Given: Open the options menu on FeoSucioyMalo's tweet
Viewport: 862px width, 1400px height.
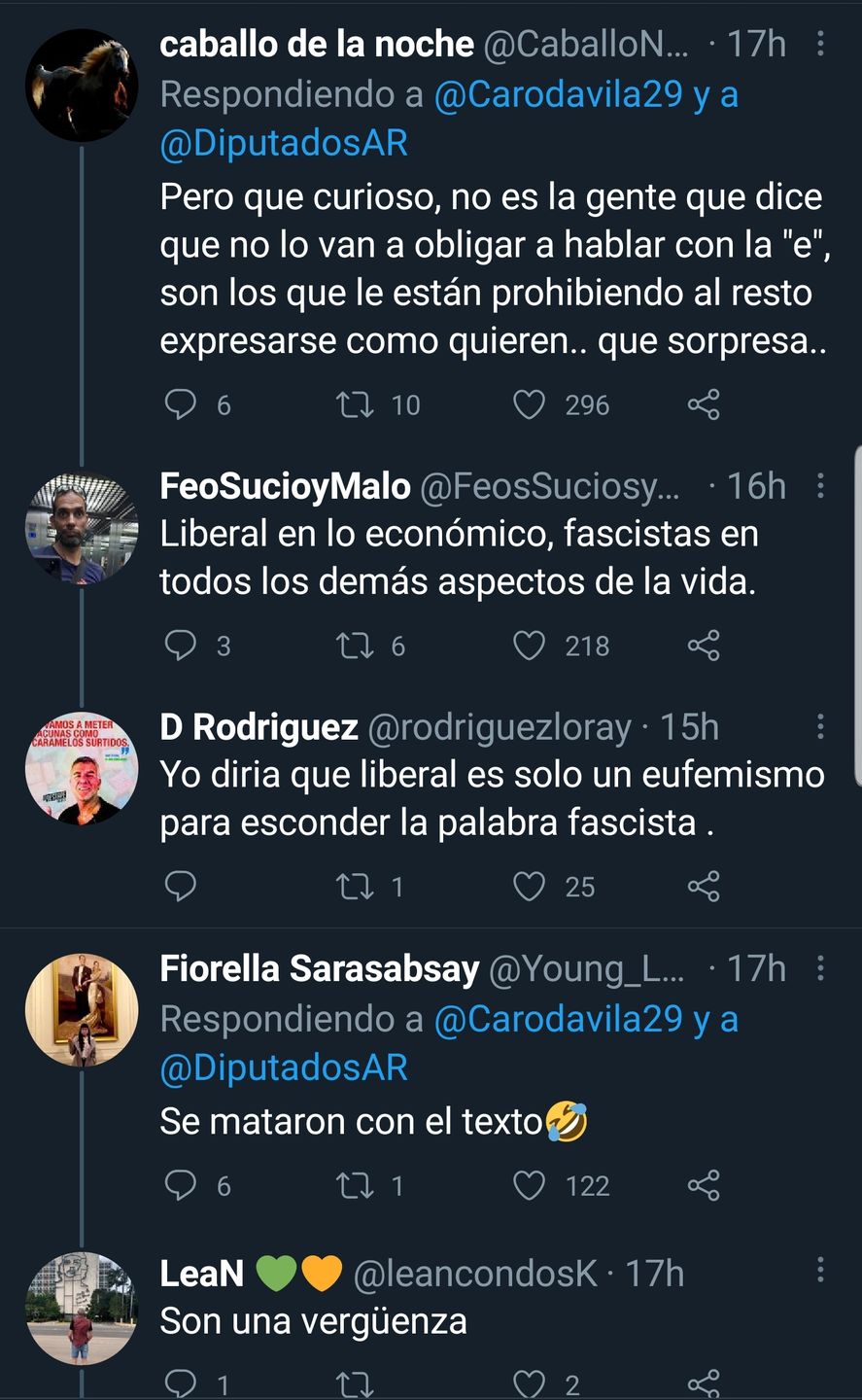Looking at the screenshot, I should [x=821, y=485].
